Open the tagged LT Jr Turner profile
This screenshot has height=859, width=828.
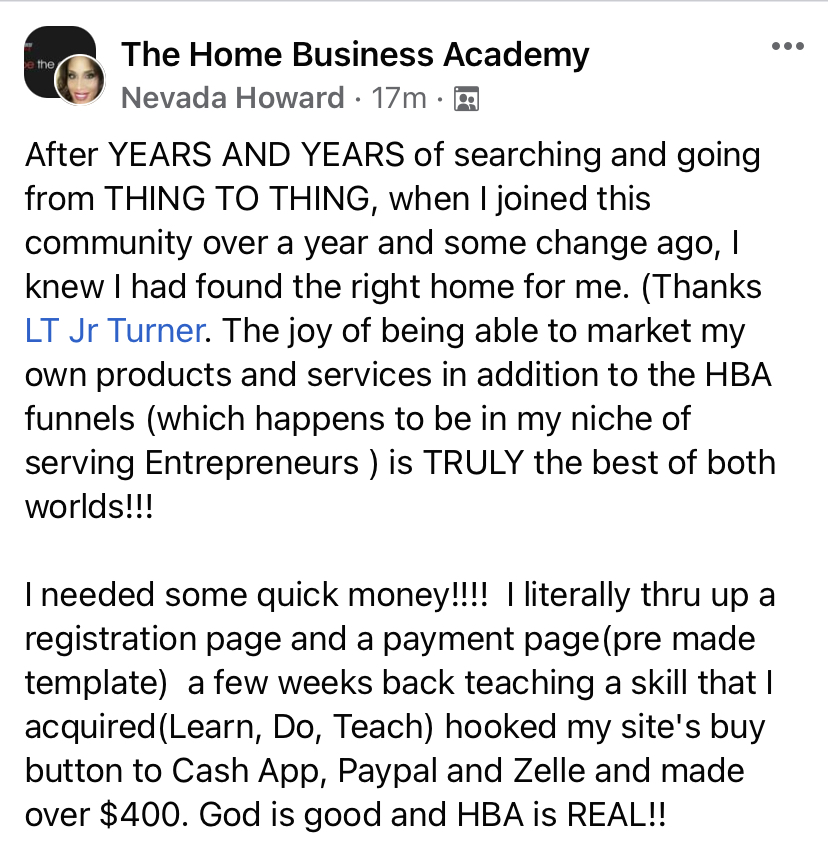pyautogui.click(x=114, y=331)
